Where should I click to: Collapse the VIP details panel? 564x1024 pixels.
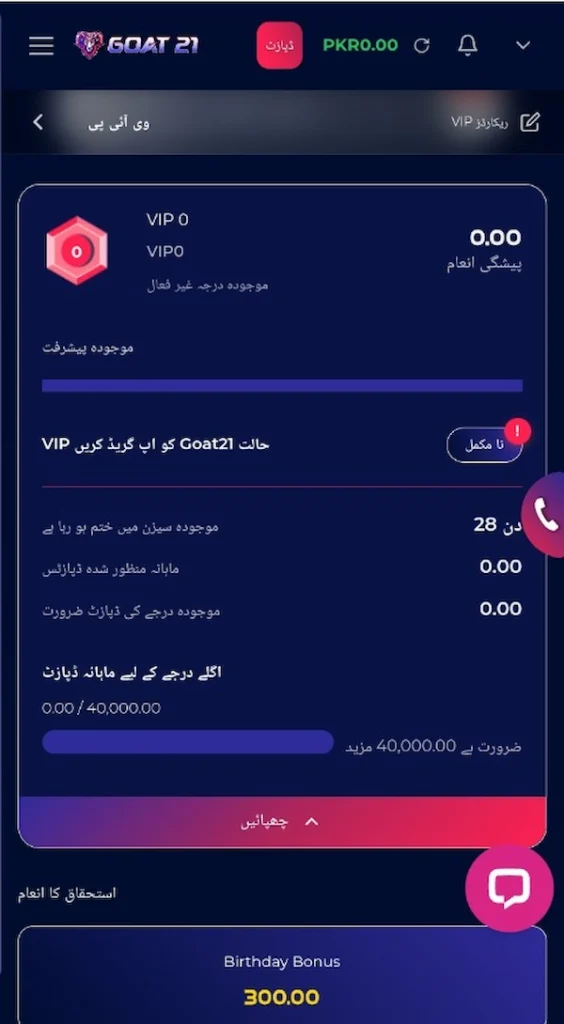click(x=282, y=822)
